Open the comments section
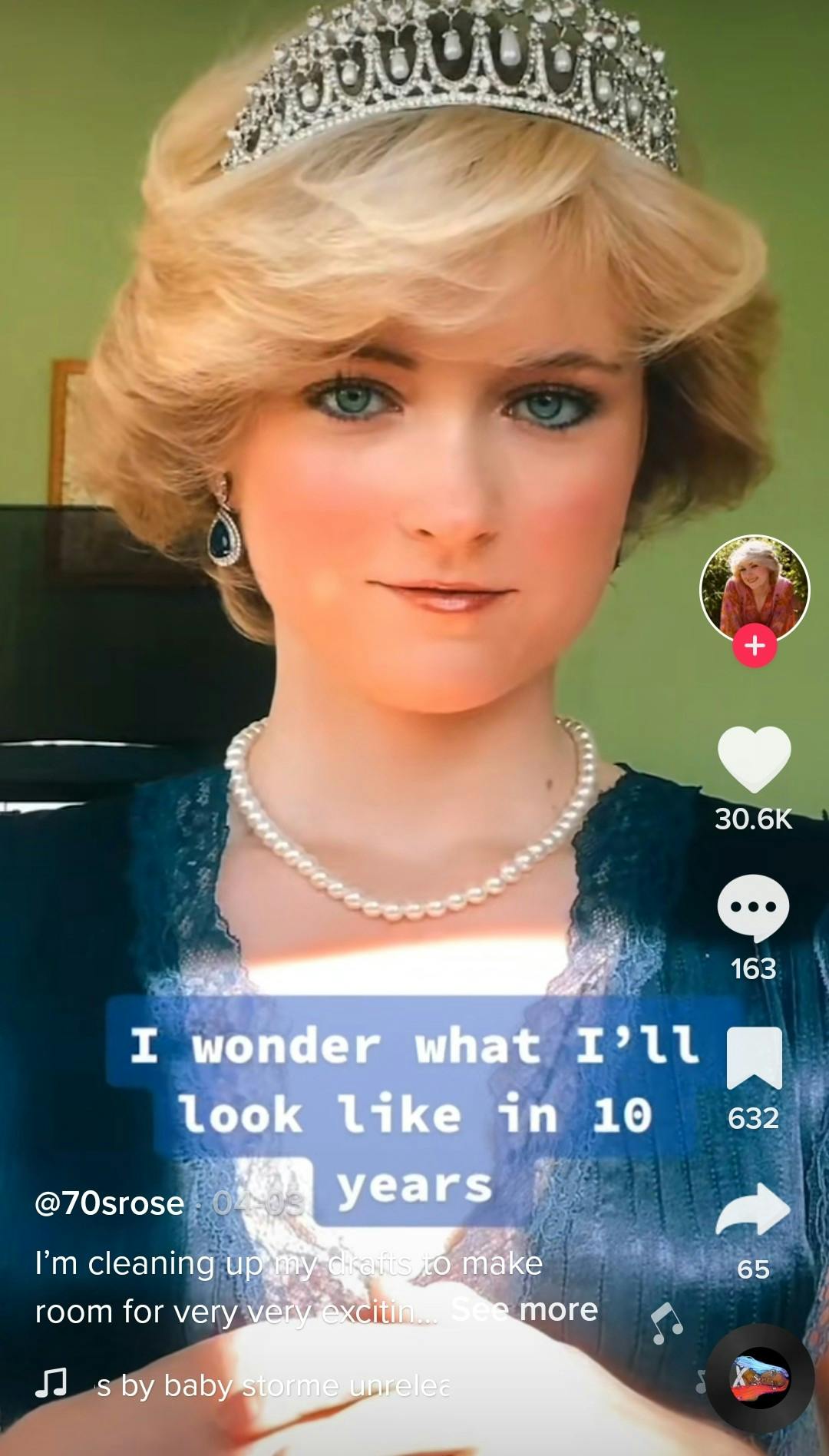The width and height of the screenshot is (829, 1456). (x=754, y=908)
